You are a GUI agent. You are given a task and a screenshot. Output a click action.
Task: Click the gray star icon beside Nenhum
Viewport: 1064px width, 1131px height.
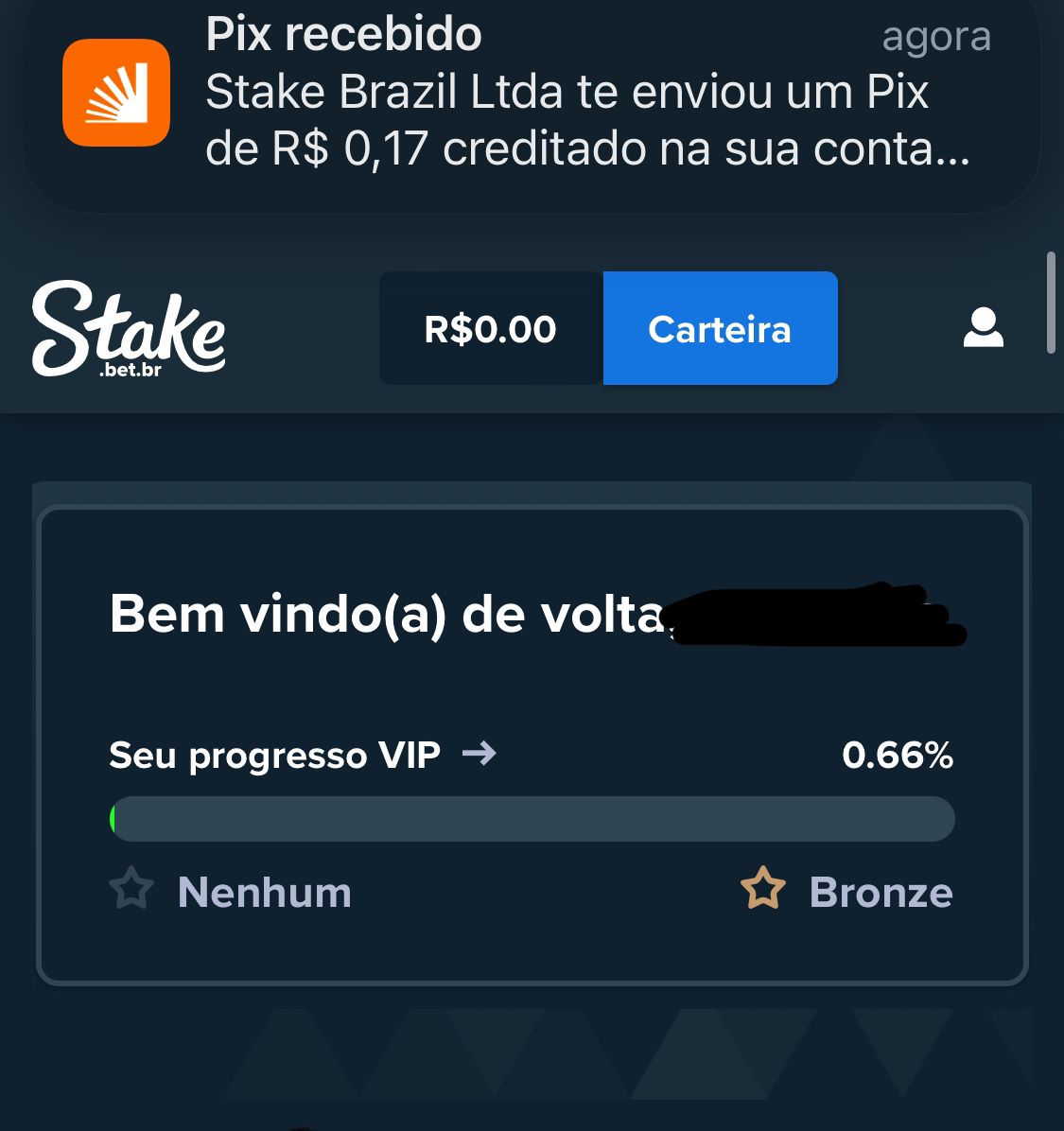tap(132, 889)
